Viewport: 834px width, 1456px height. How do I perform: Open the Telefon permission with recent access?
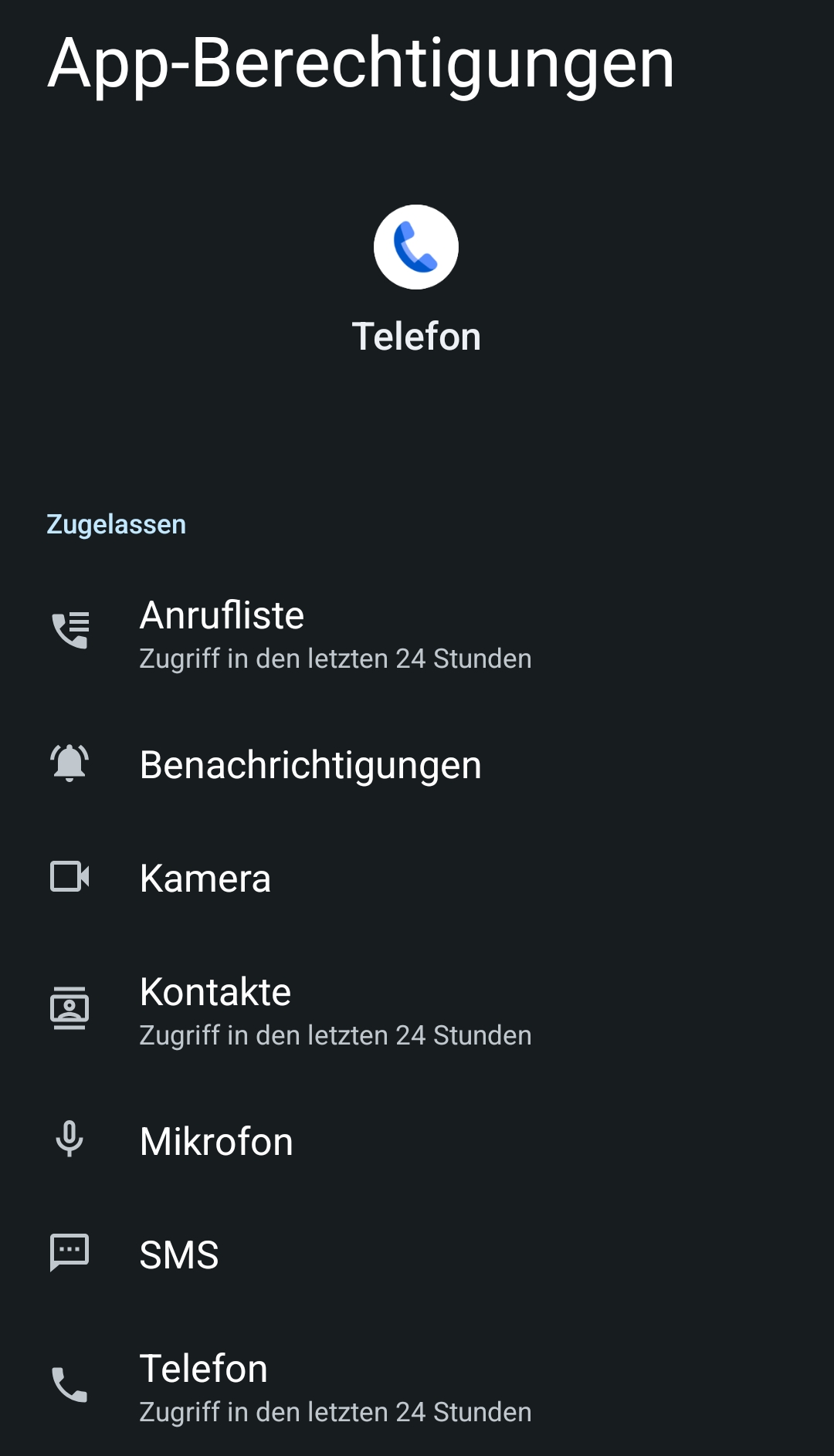coord(335,1387)
